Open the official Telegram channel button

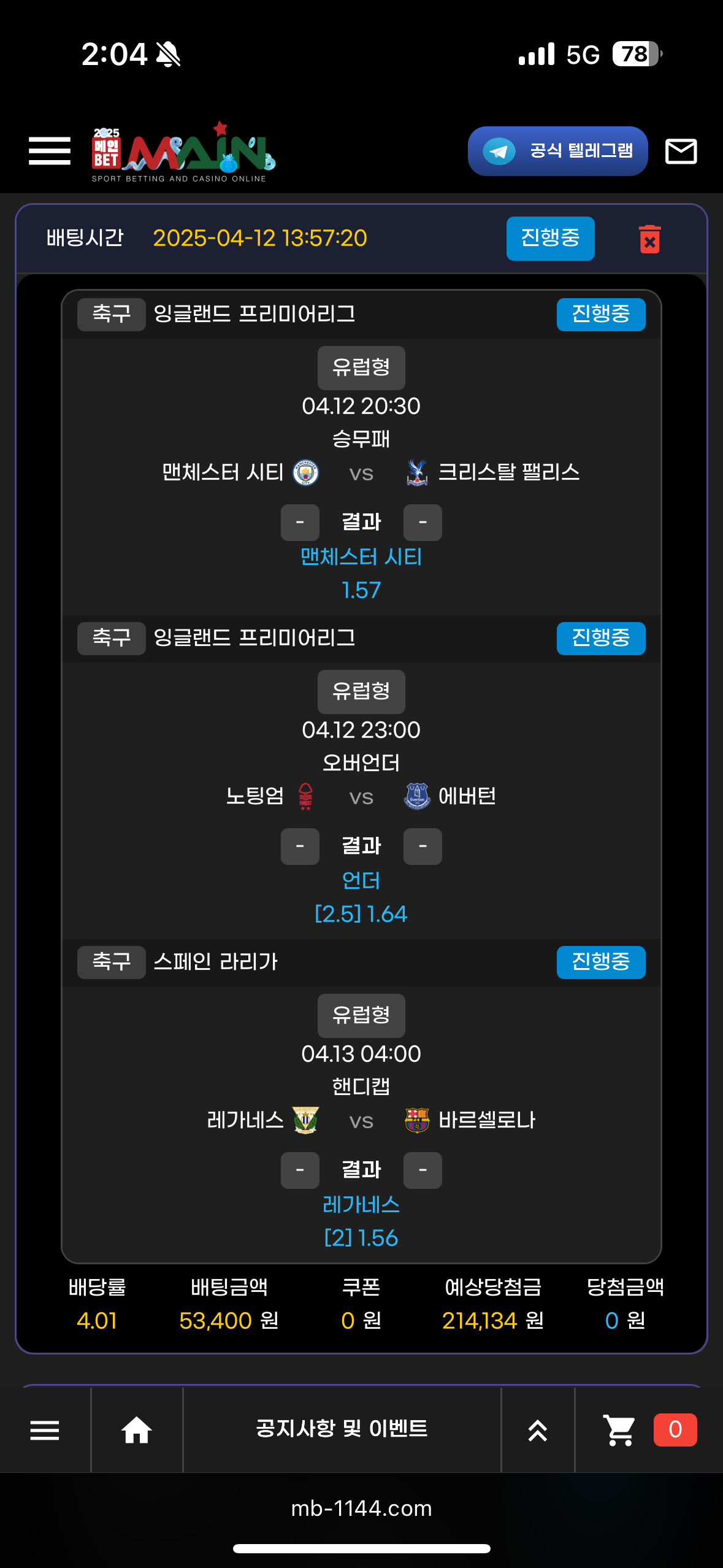point(557,151)
